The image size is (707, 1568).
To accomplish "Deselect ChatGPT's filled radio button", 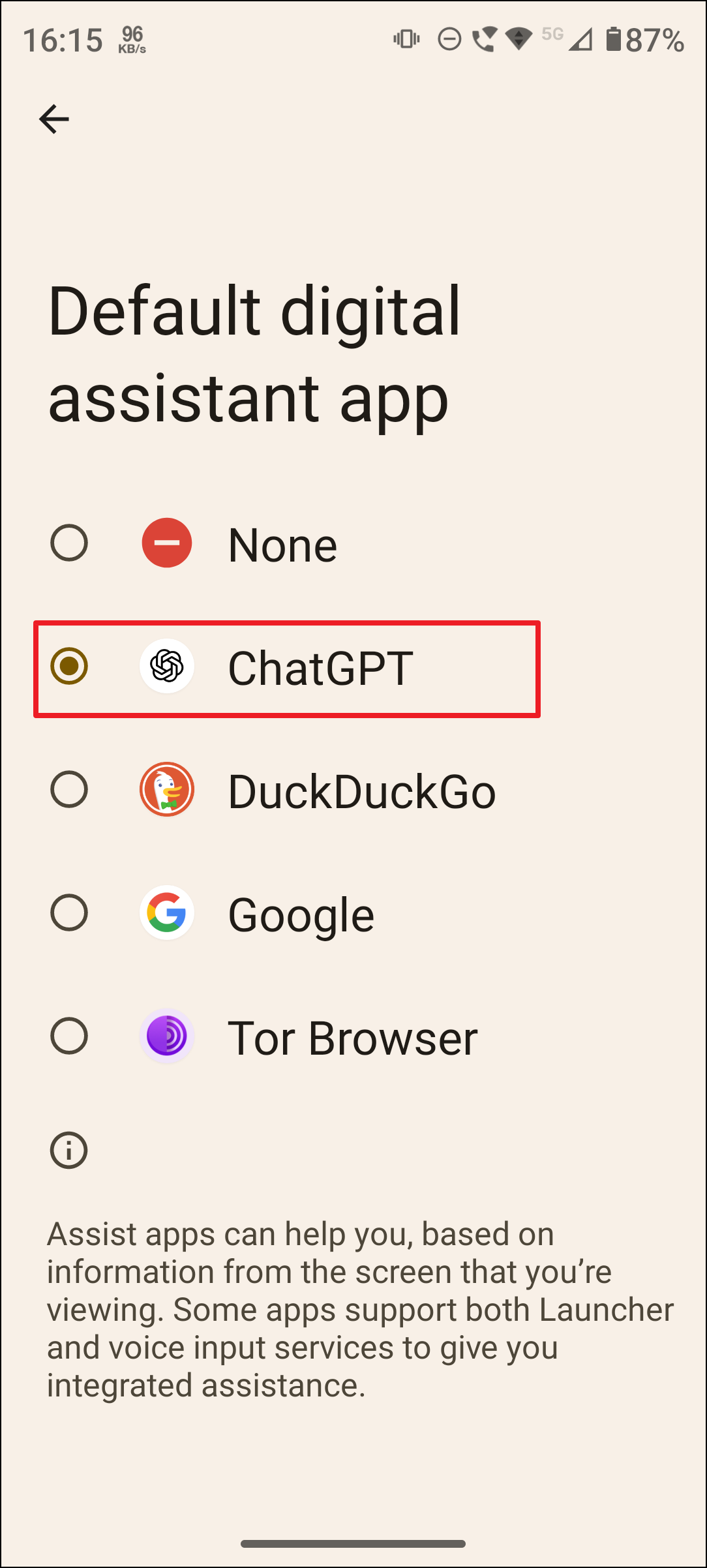I will [x=69, y=667].
